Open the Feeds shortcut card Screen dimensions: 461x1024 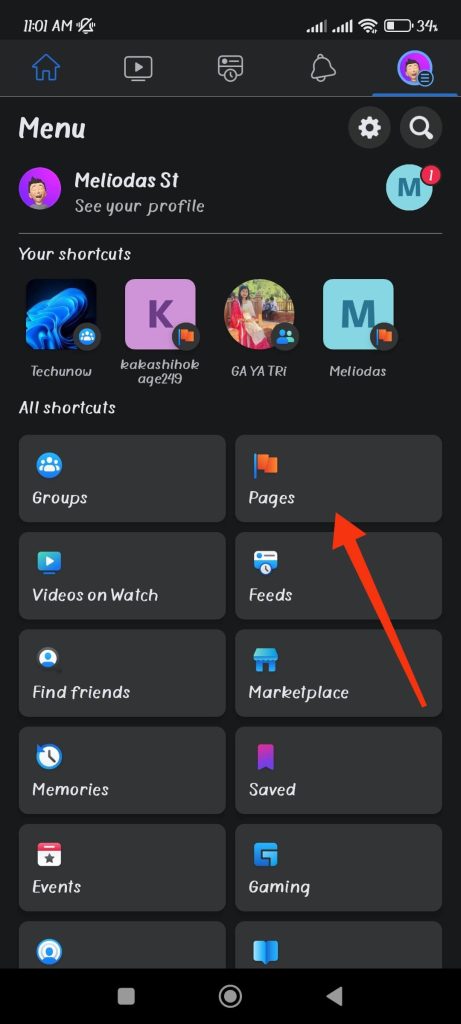coord(338,576)
